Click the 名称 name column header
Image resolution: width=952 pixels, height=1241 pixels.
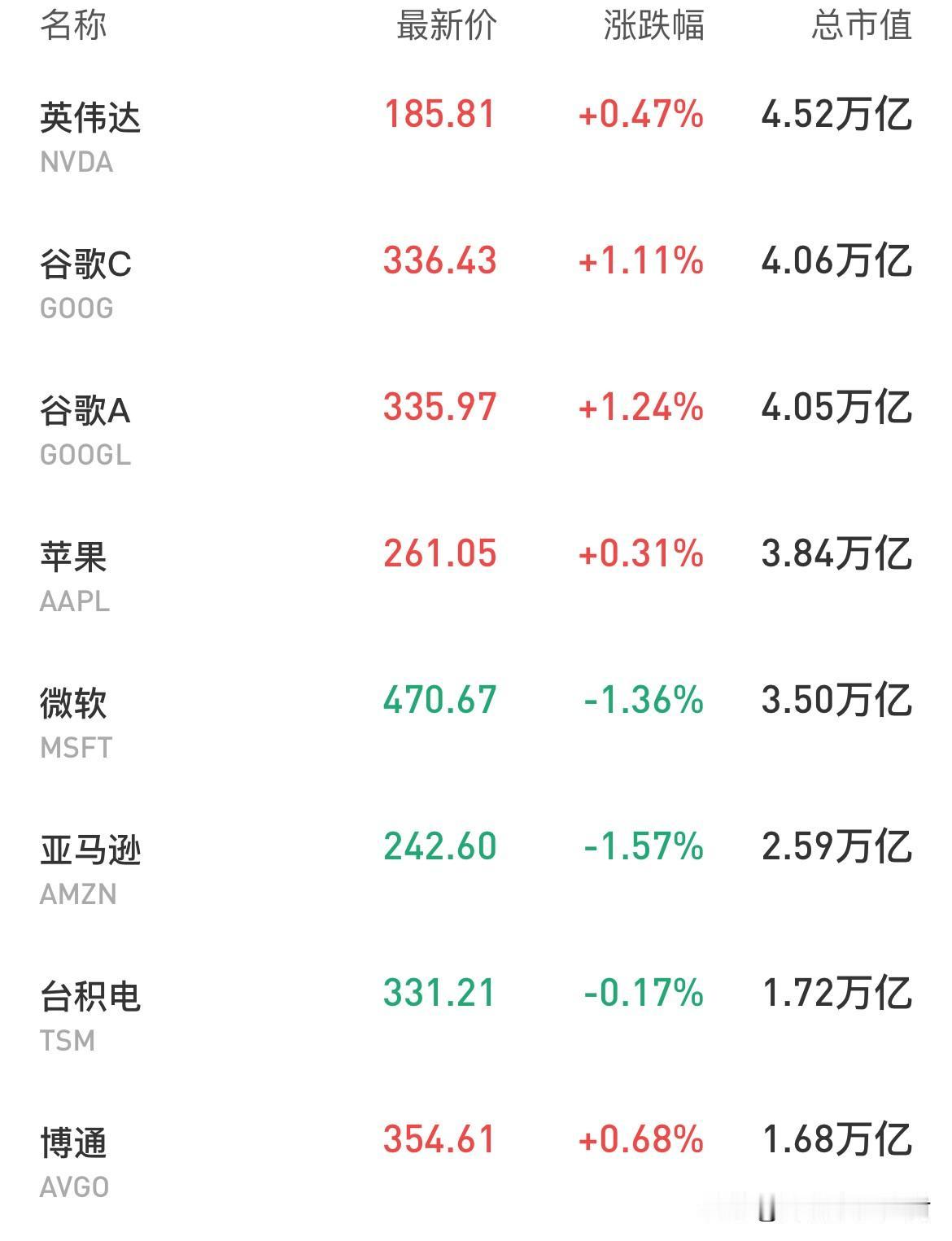tap(72, 24)
